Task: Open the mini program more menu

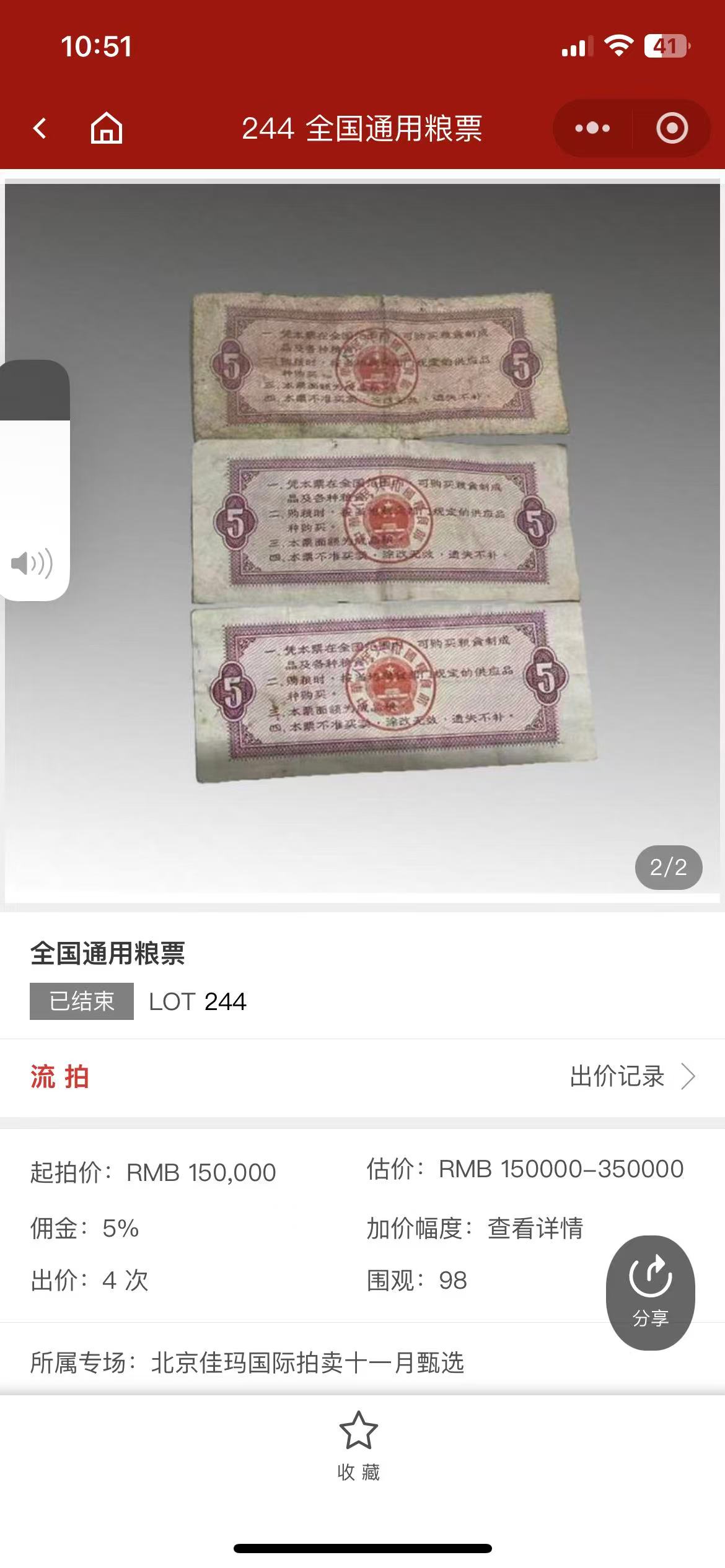Action: (592, 129)
